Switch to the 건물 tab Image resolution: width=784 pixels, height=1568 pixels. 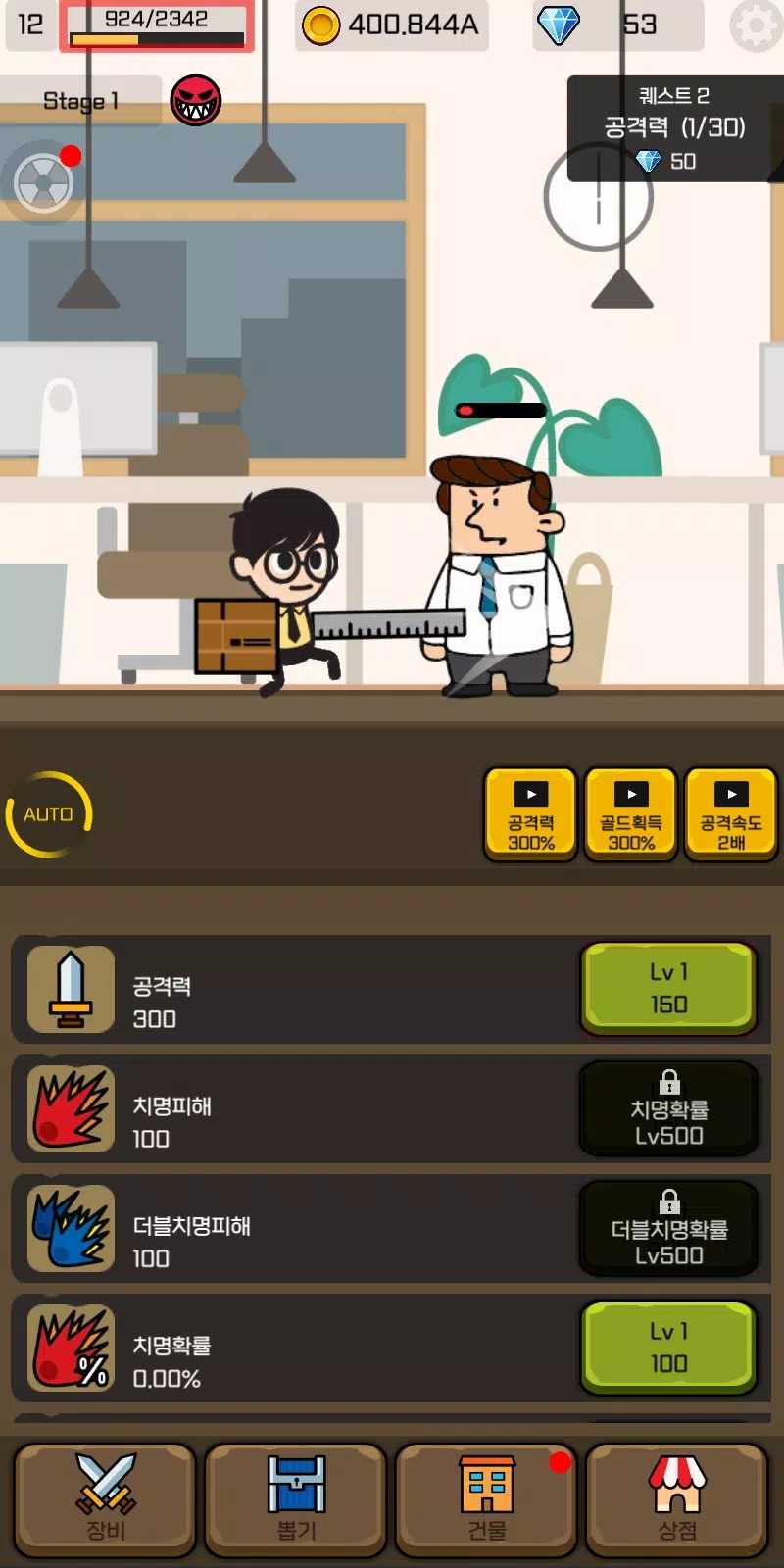[x=487, y=1499]
